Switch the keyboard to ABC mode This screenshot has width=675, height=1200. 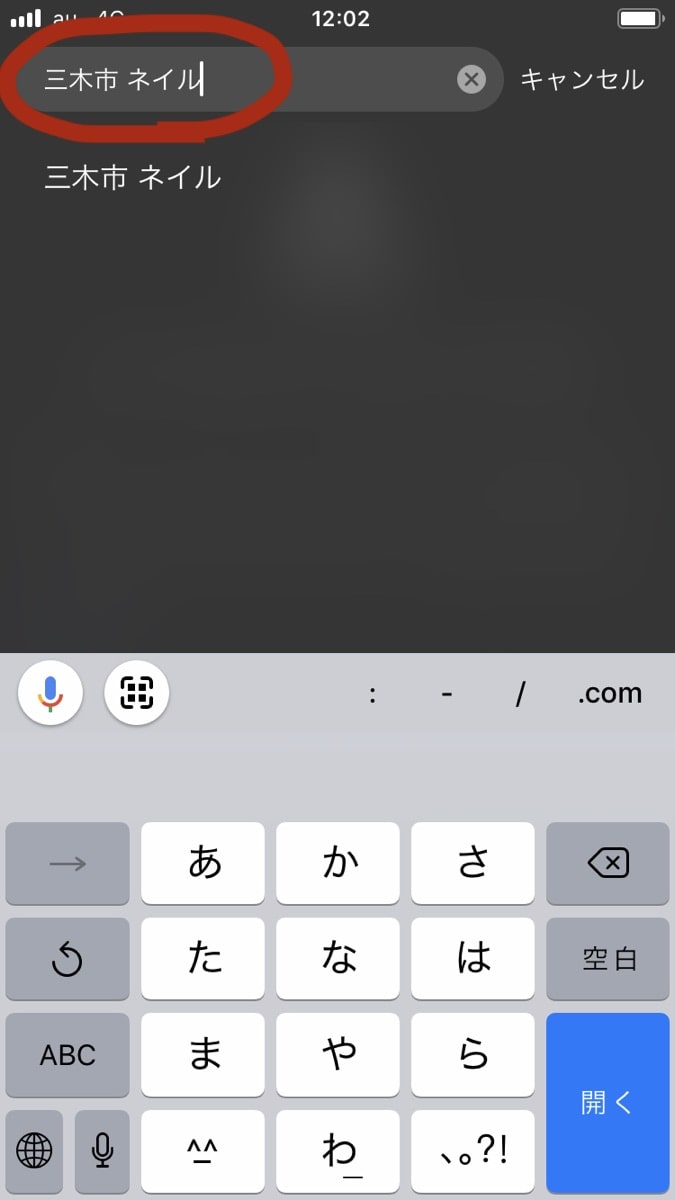pos(68,1054)
